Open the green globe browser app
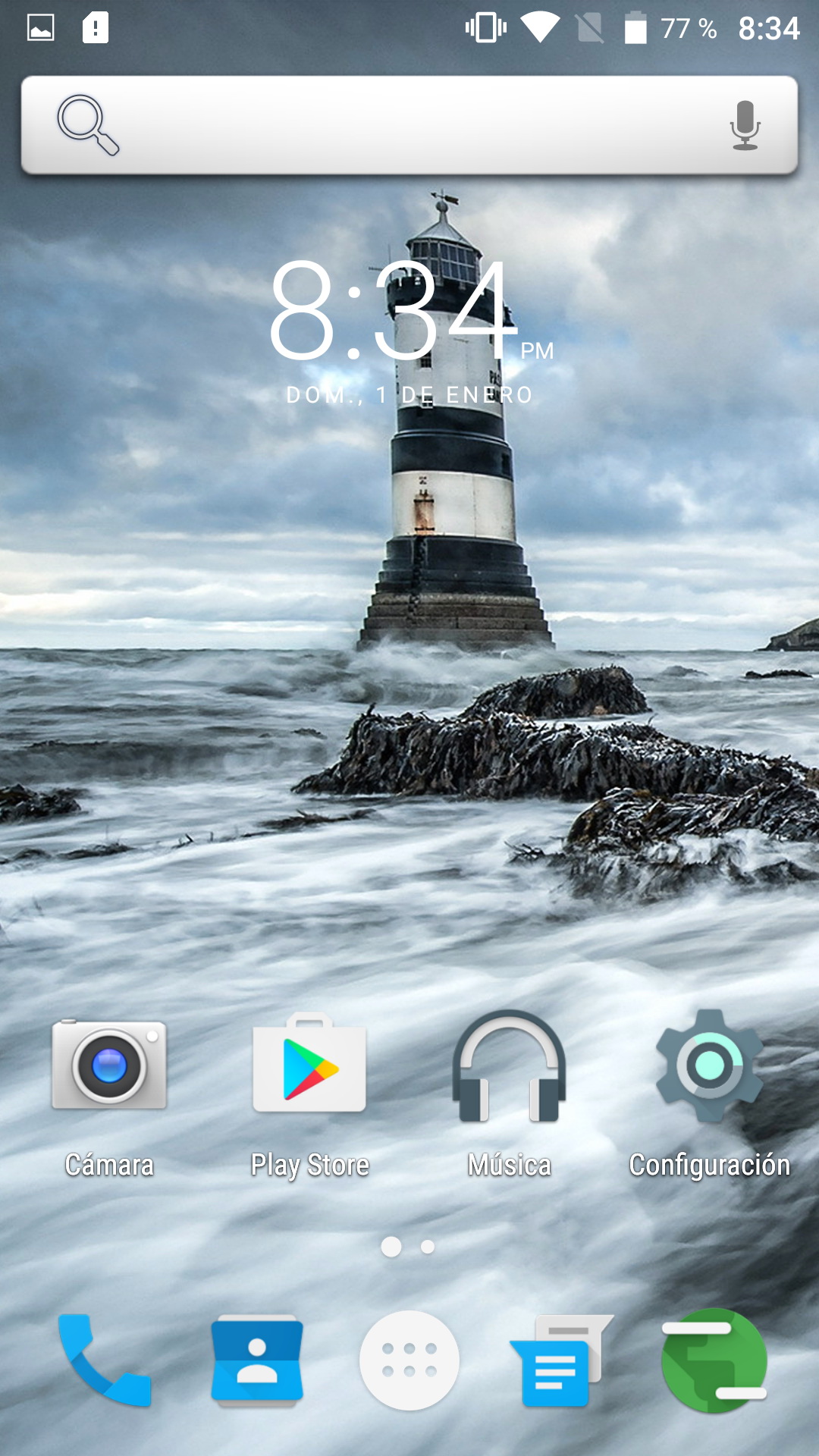 pyautogui.click(x=713, y=1360)
